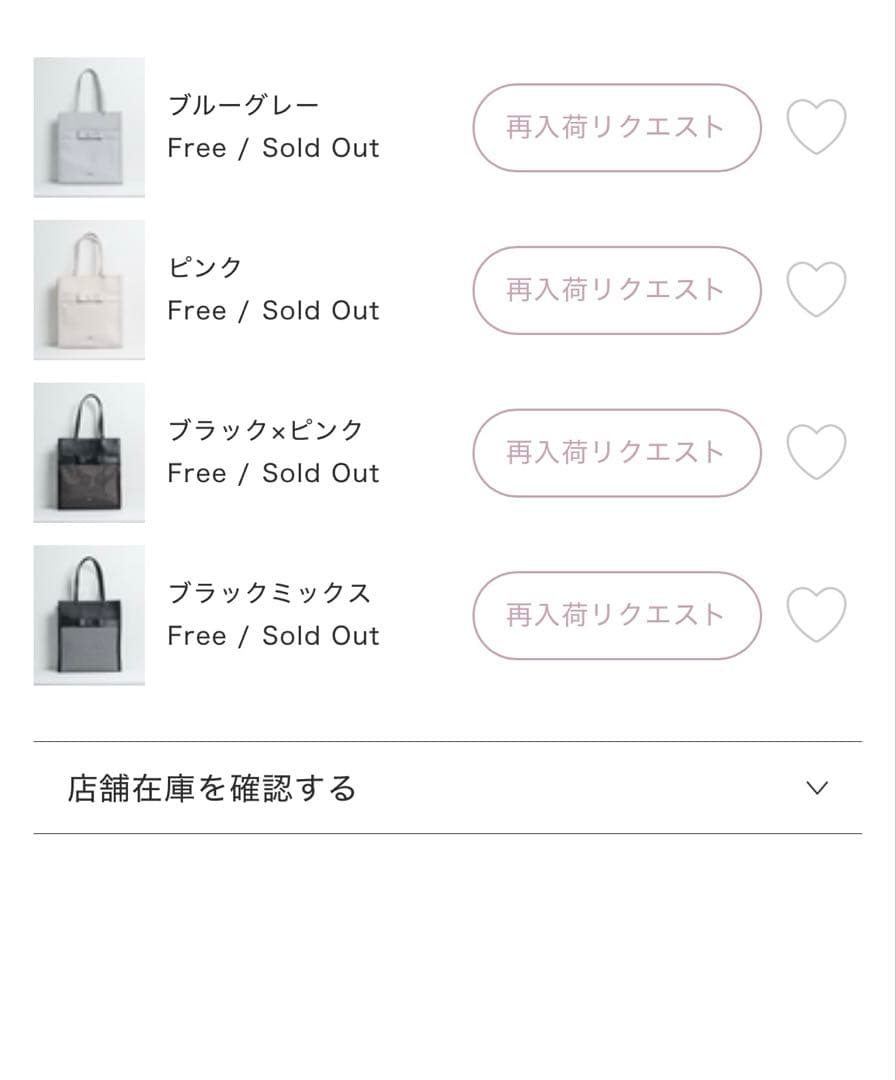Image resolution: width=896 pixels, height=1080 pixels.
Task: View the ピンク tote bag image
Action: point(89,290)
